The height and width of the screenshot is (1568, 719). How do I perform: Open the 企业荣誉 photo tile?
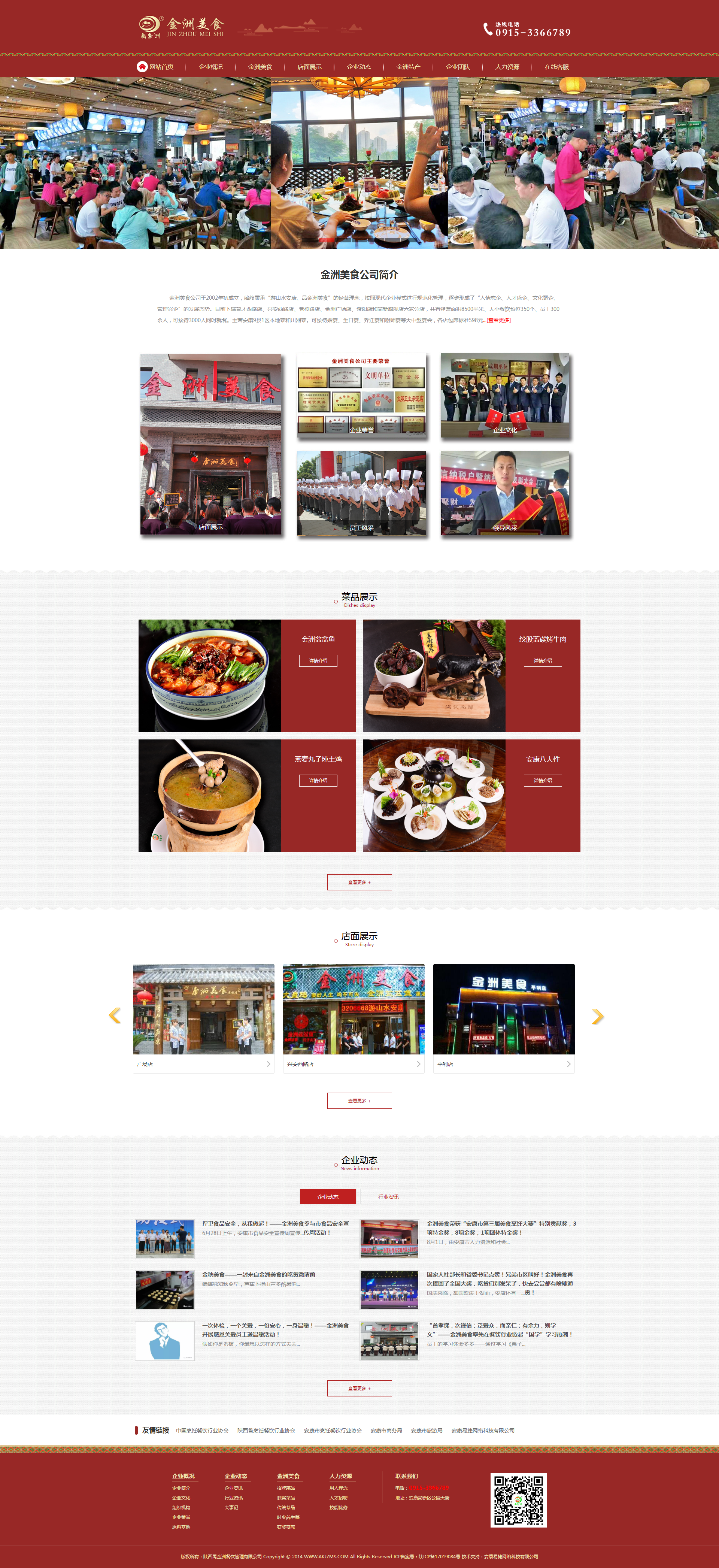point(361,395)
